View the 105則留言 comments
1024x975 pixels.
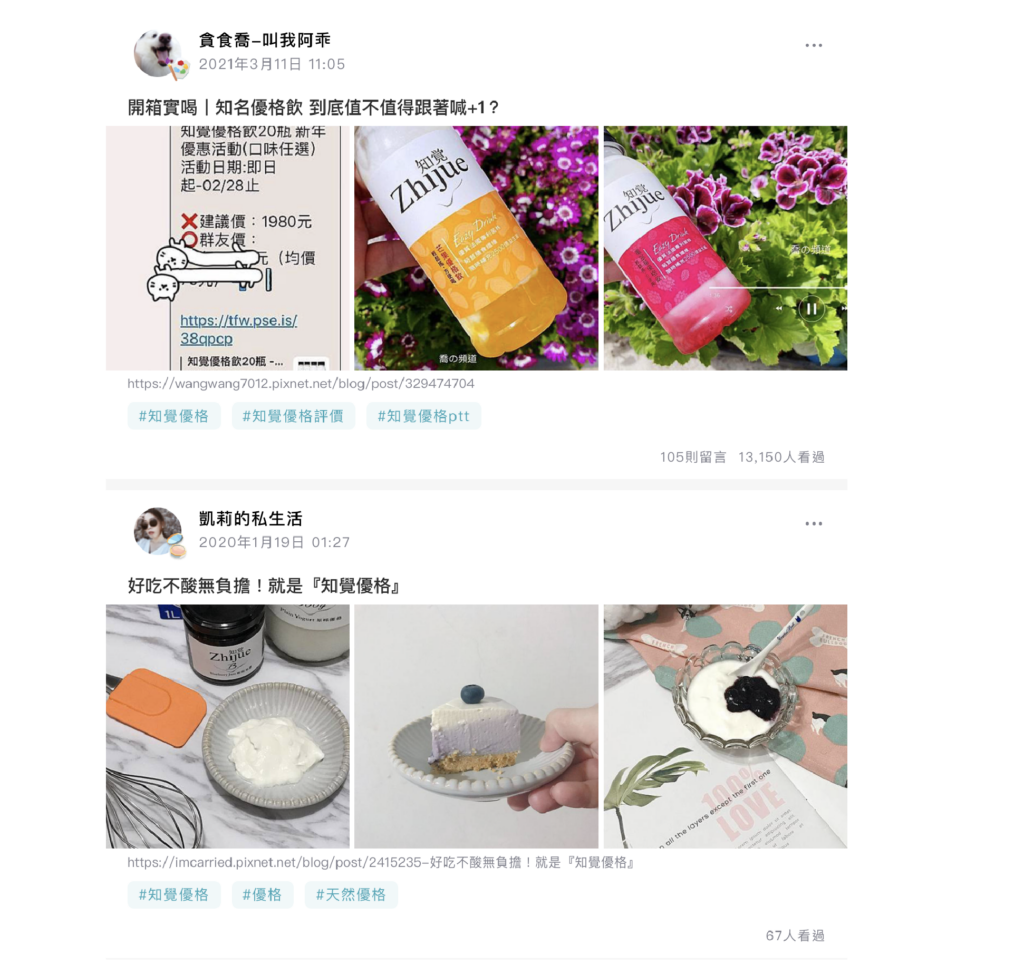pos(692,457)
